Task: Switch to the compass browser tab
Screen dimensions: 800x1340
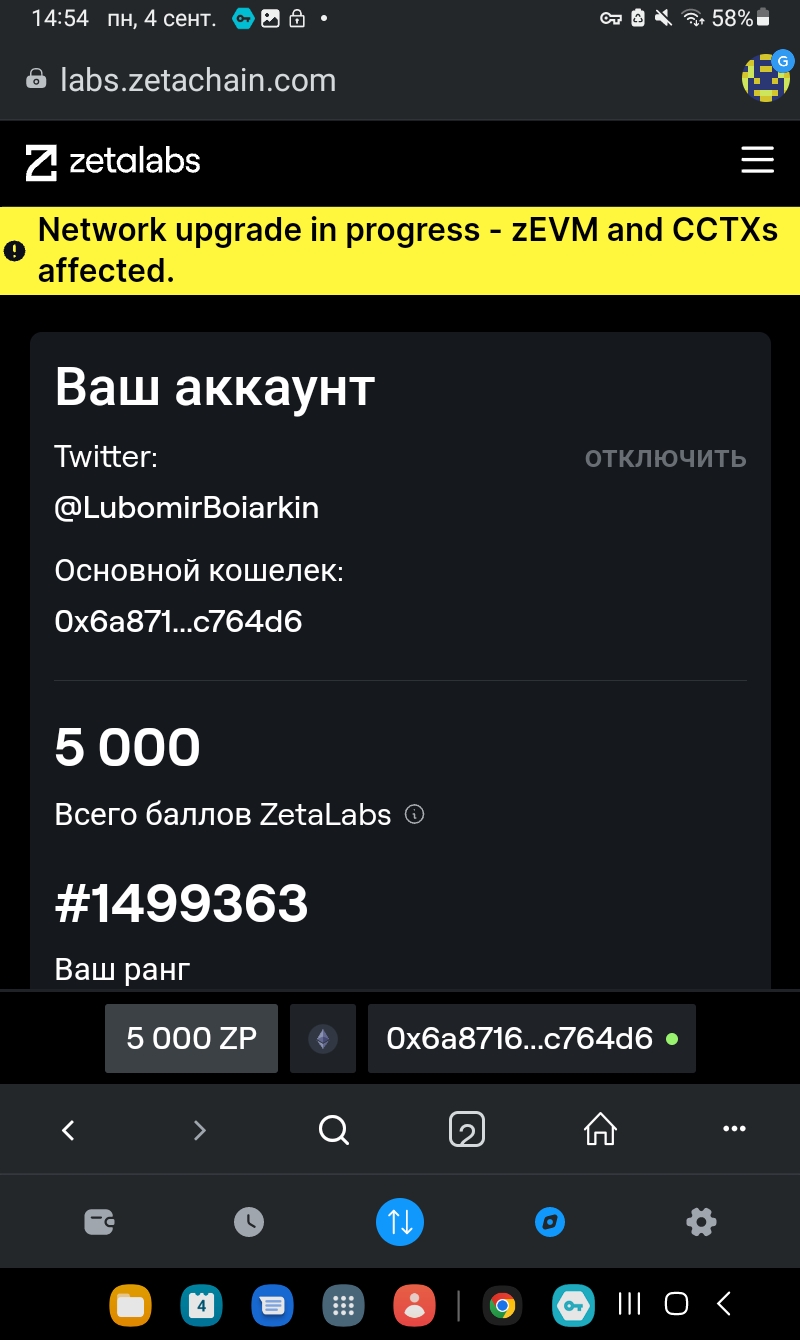Action: (x=550, y=1221)
